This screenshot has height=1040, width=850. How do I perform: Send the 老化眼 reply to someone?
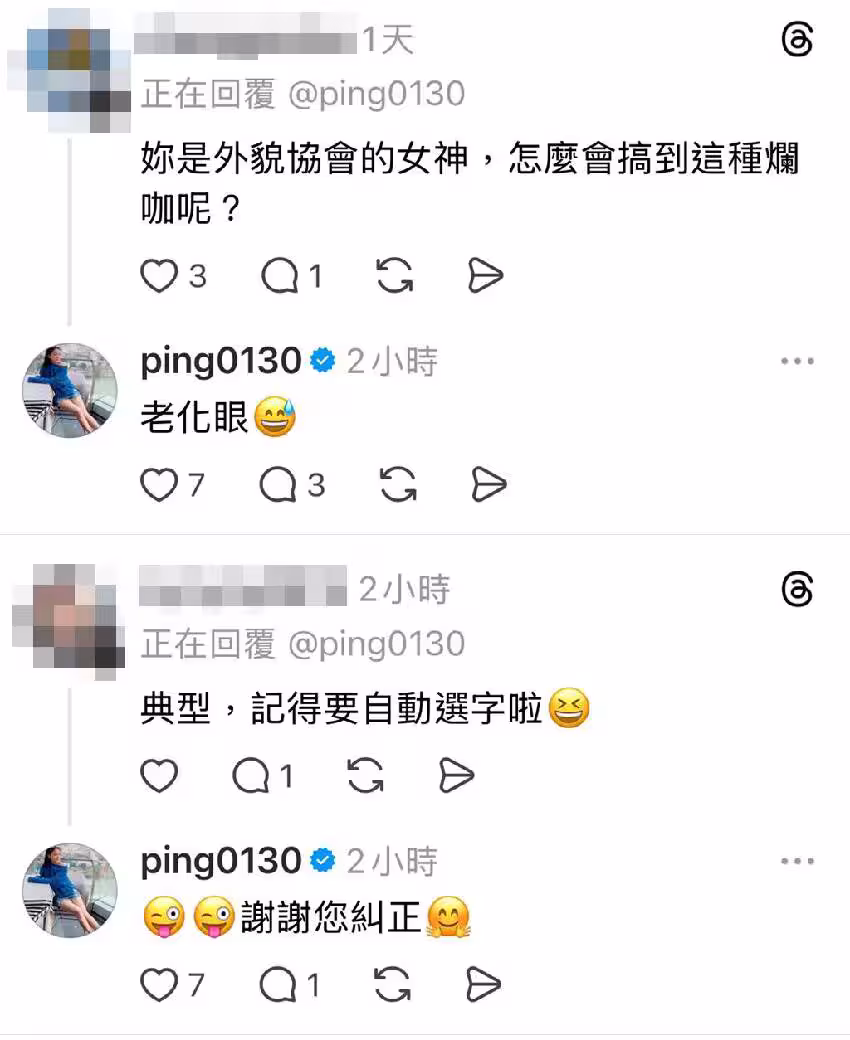pos(489,485)
